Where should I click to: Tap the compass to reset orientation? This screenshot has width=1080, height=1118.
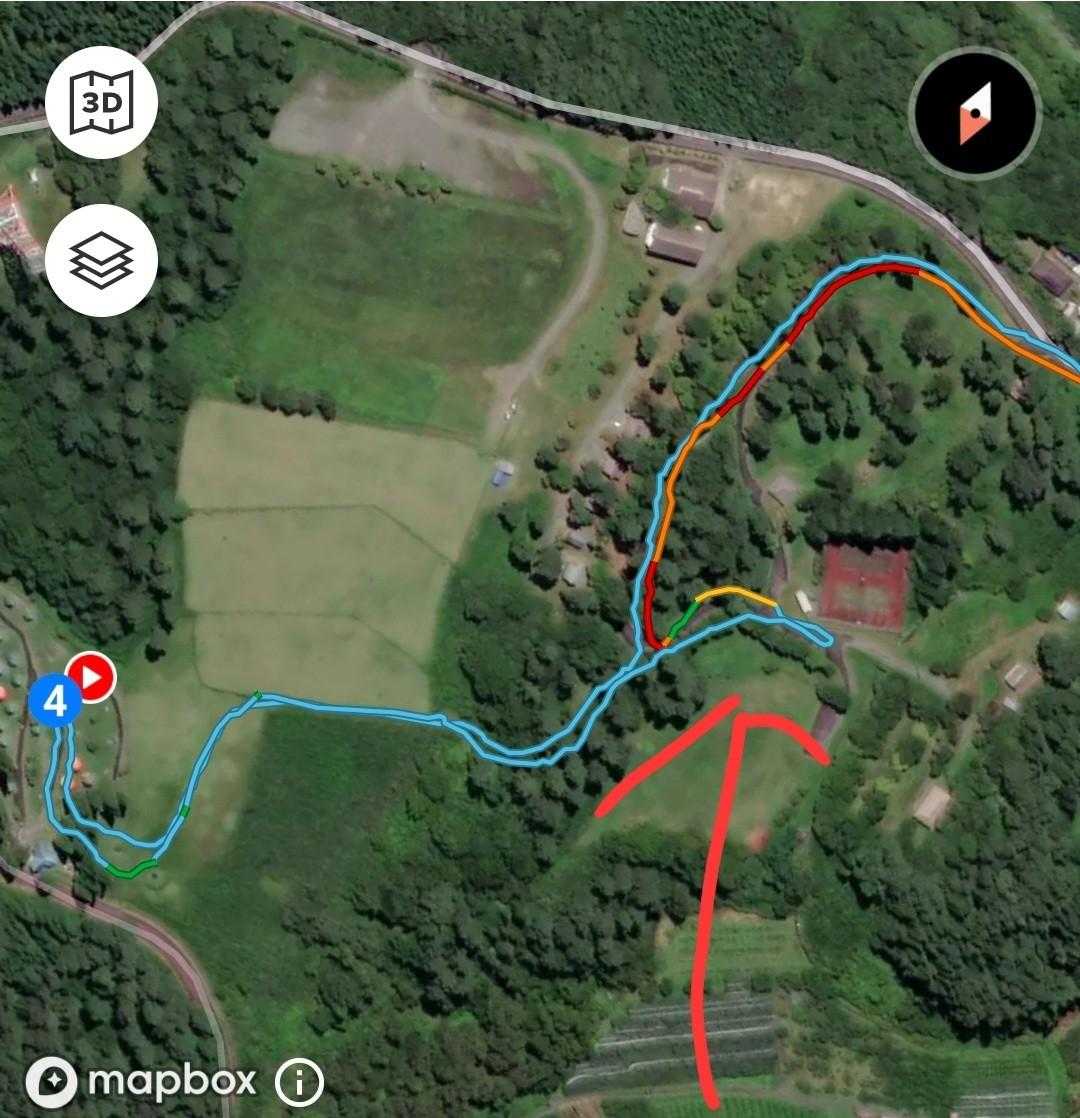coord(974,113)
